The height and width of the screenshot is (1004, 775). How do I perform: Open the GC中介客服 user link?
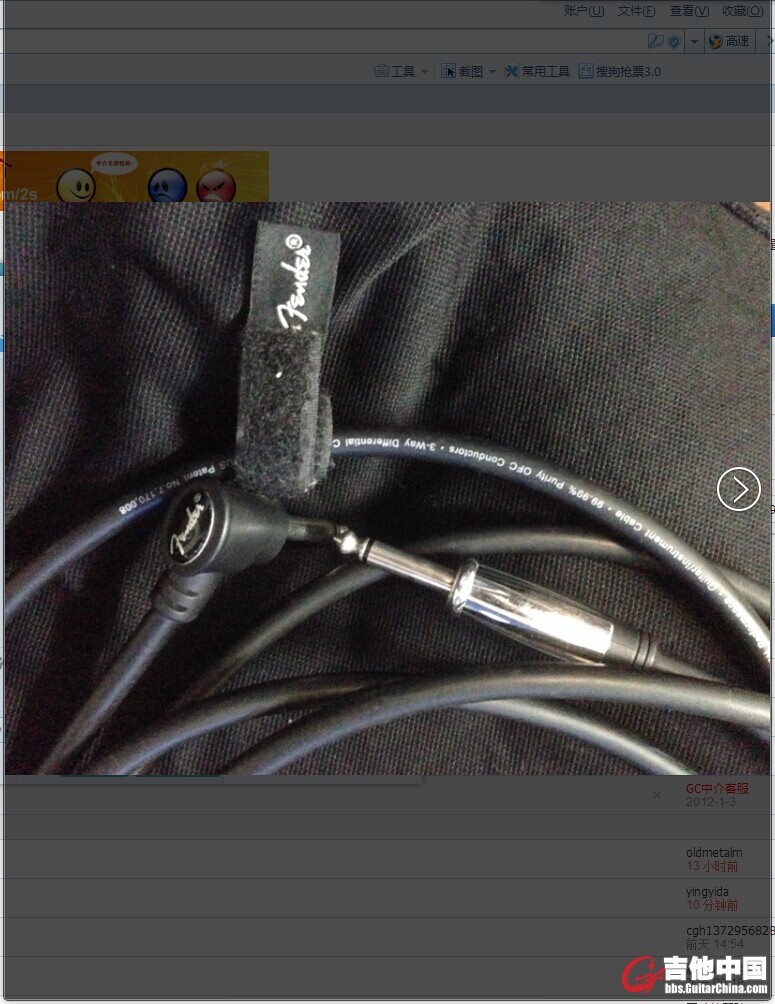click(716, 789)
